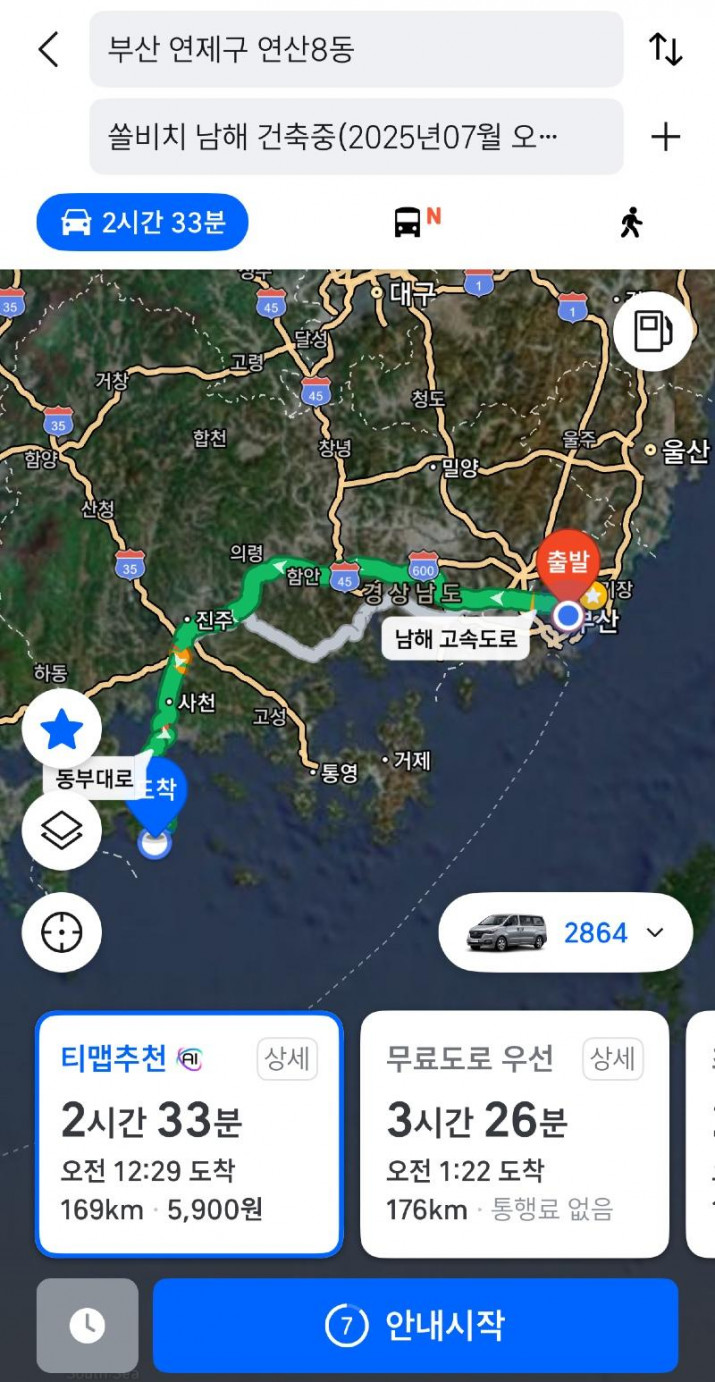The height and width of the screenshot is (1382, 715).
Task: Choose the 무료도로 우선 route card
Action: (514, 1134)
